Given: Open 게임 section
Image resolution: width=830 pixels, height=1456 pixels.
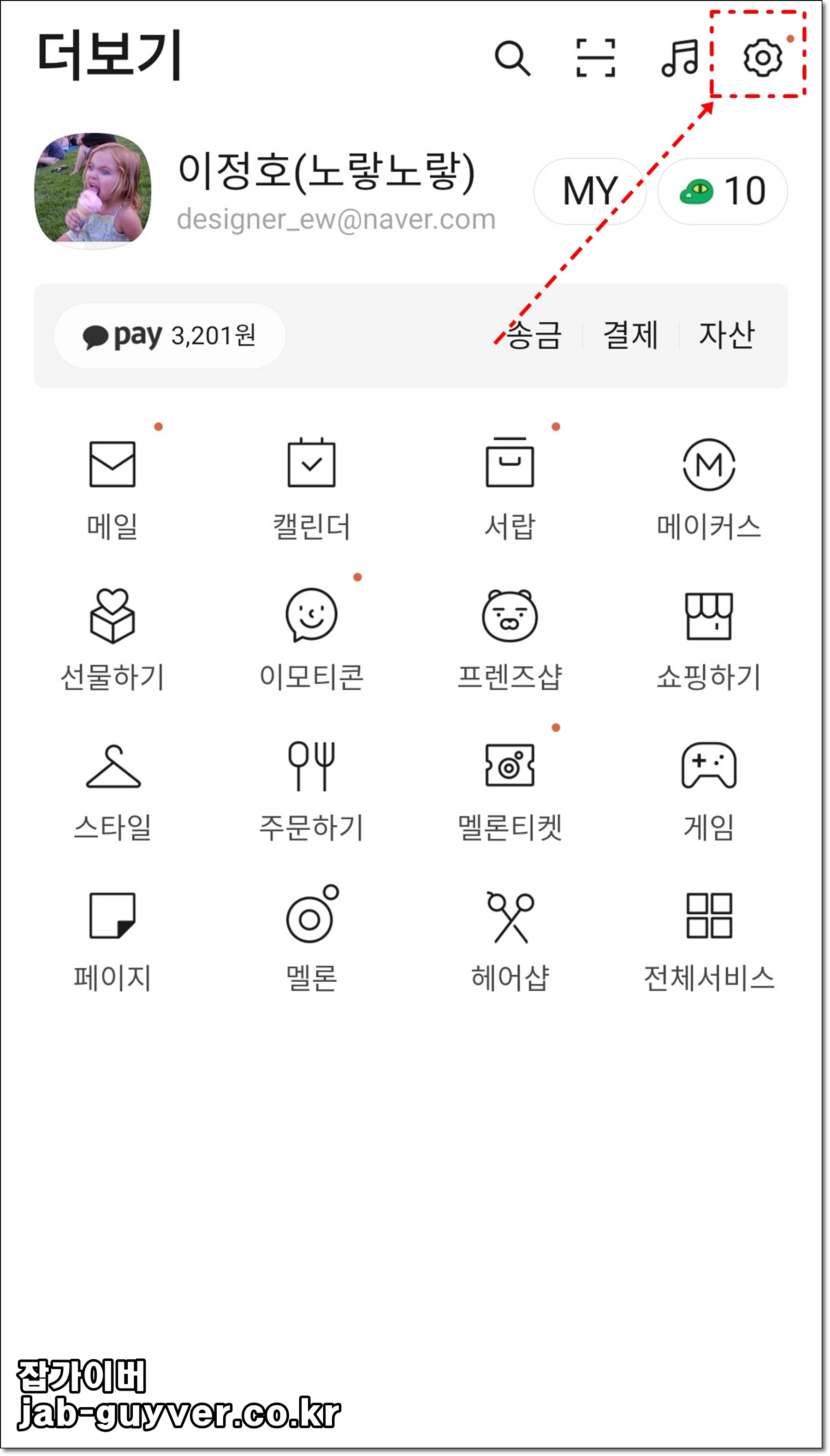Looking at the screenshot, I should [x=709, y=791].
